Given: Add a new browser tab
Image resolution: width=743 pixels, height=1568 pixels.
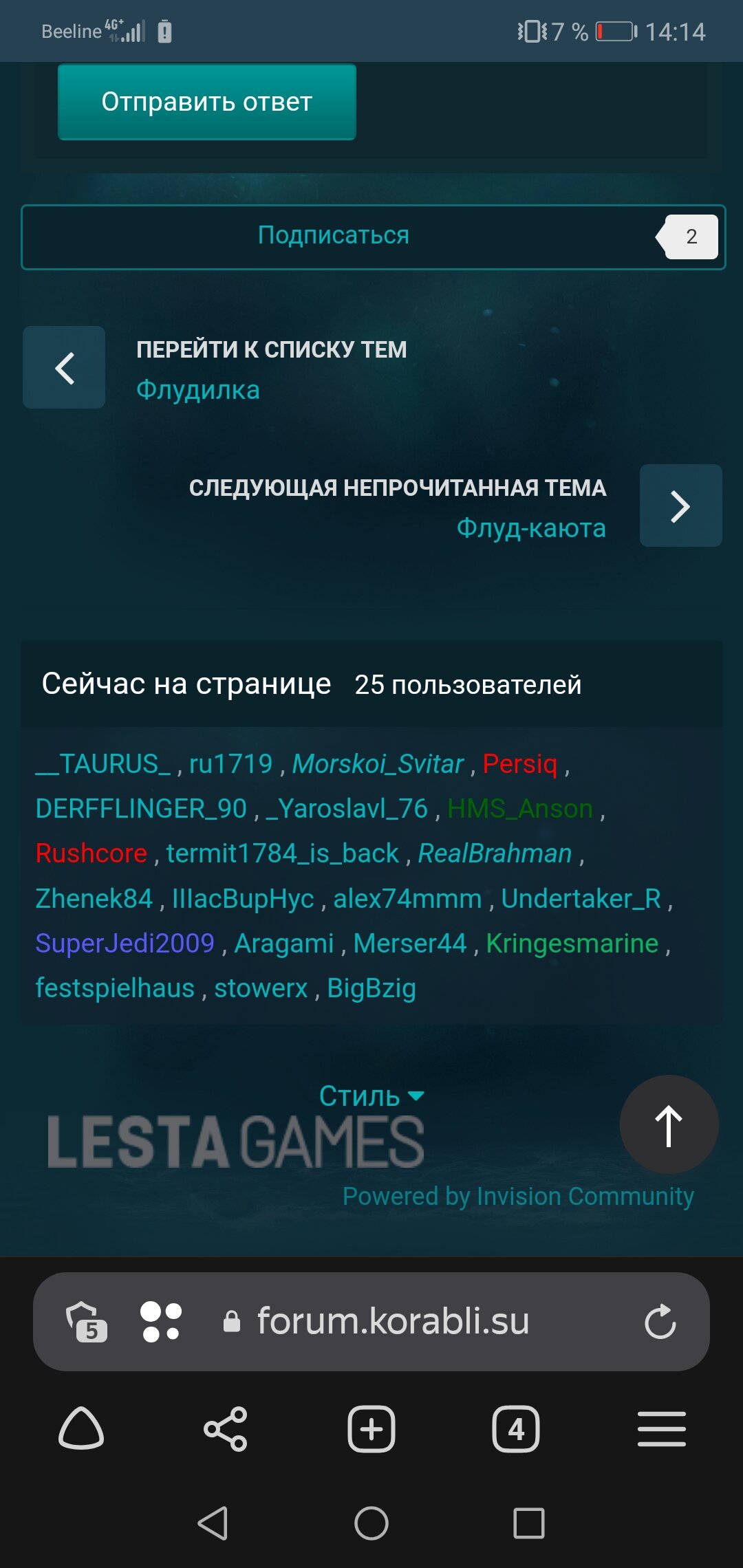Looking at the screenshot, I should coord(371,1429).
